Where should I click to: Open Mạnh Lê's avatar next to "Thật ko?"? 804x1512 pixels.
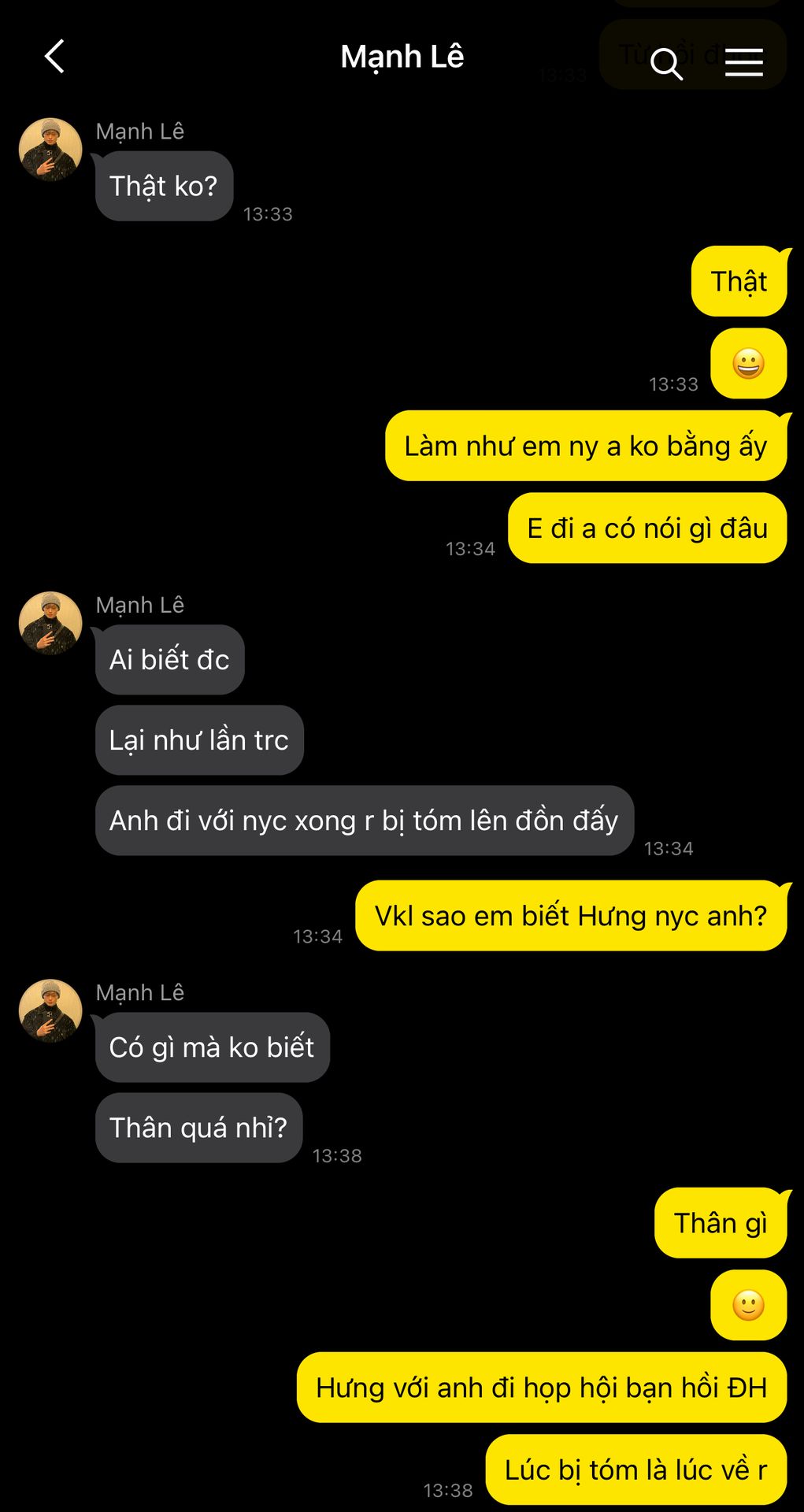[50, 150]
